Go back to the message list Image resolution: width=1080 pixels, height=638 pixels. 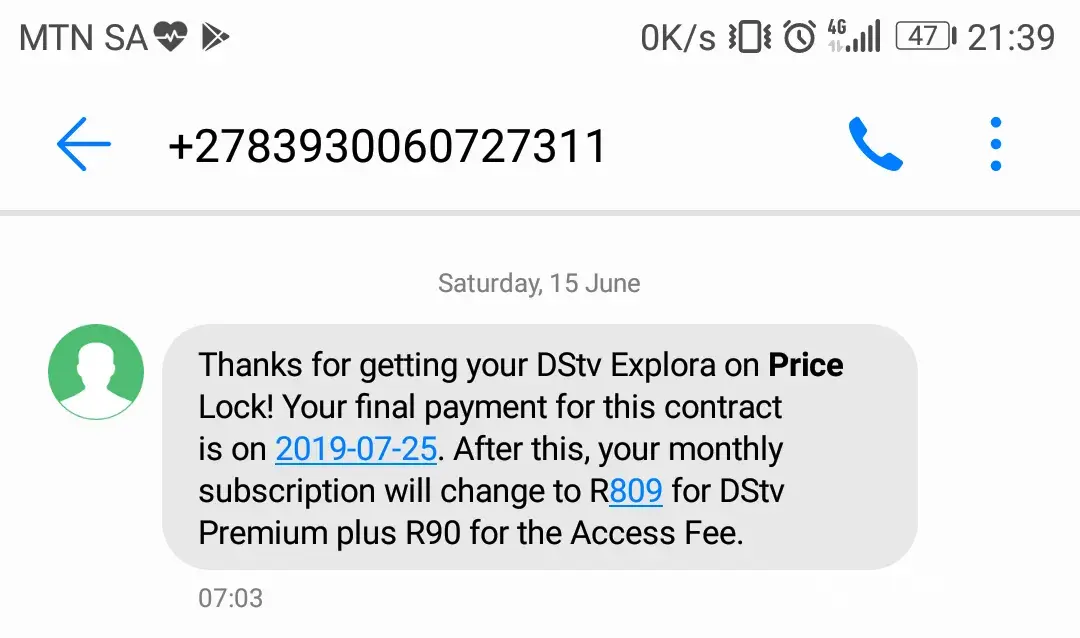[84, 146]
